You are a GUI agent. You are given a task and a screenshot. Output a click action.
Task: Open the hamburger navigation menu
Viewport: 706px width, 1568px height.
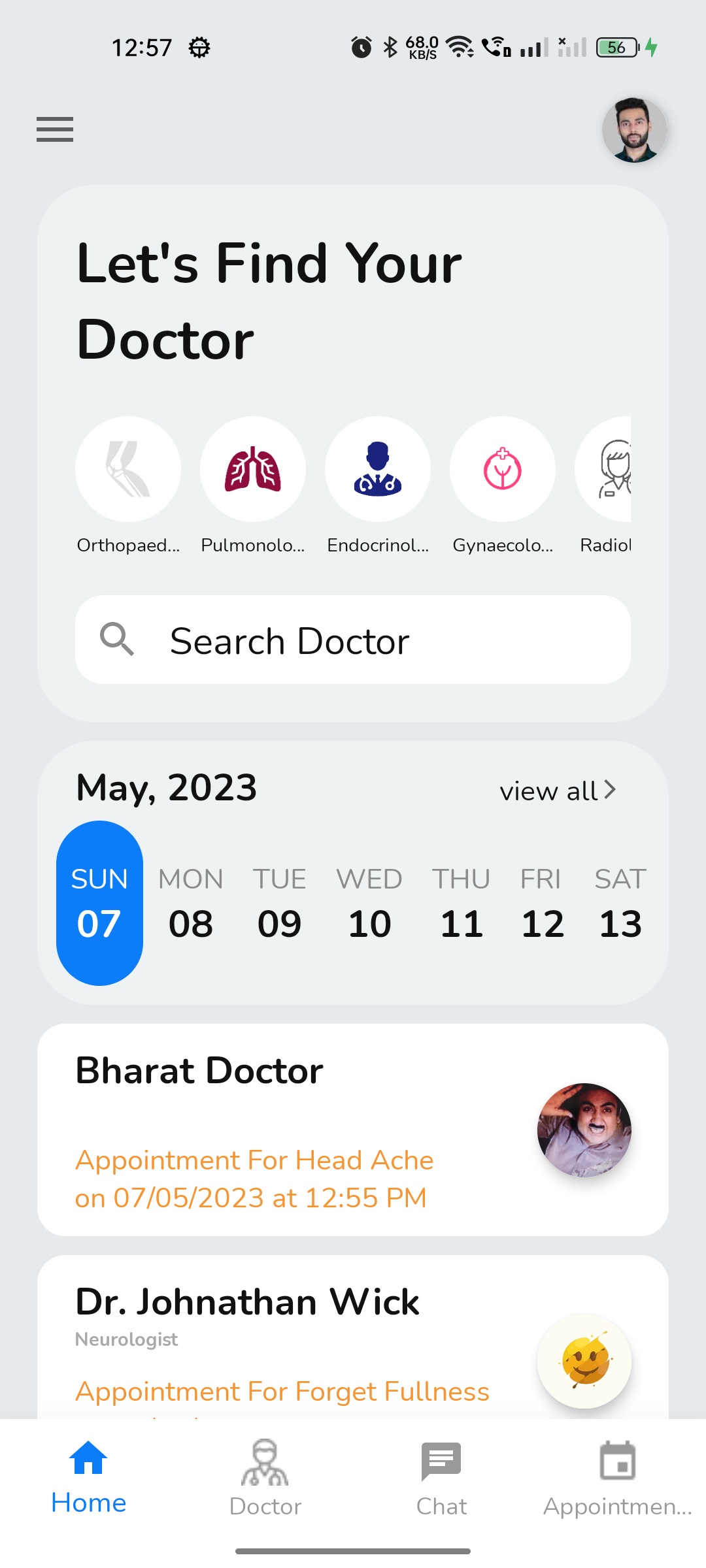tap(54, 129)
